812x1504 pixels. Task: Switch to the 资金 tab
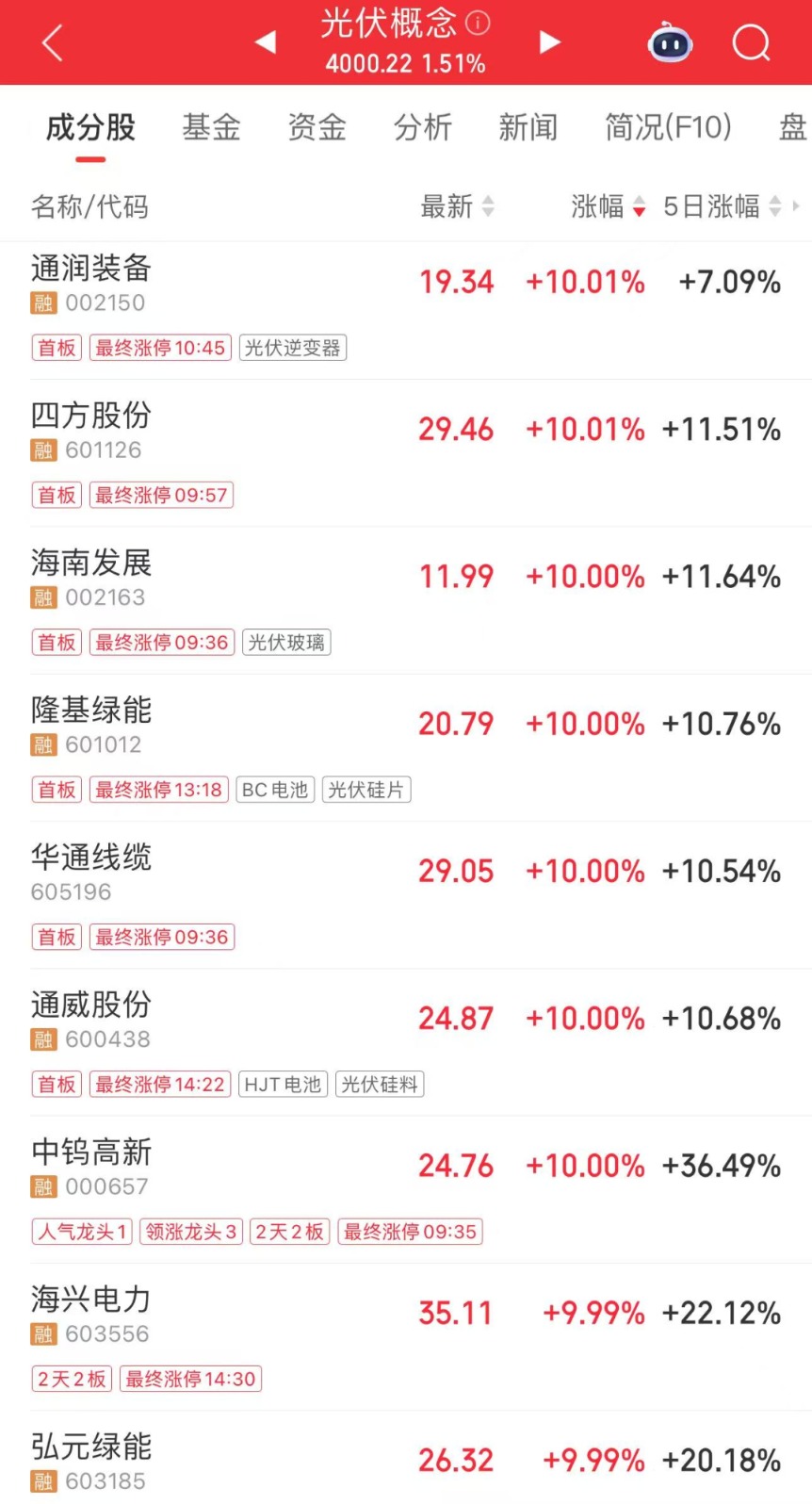click(317, 127)
